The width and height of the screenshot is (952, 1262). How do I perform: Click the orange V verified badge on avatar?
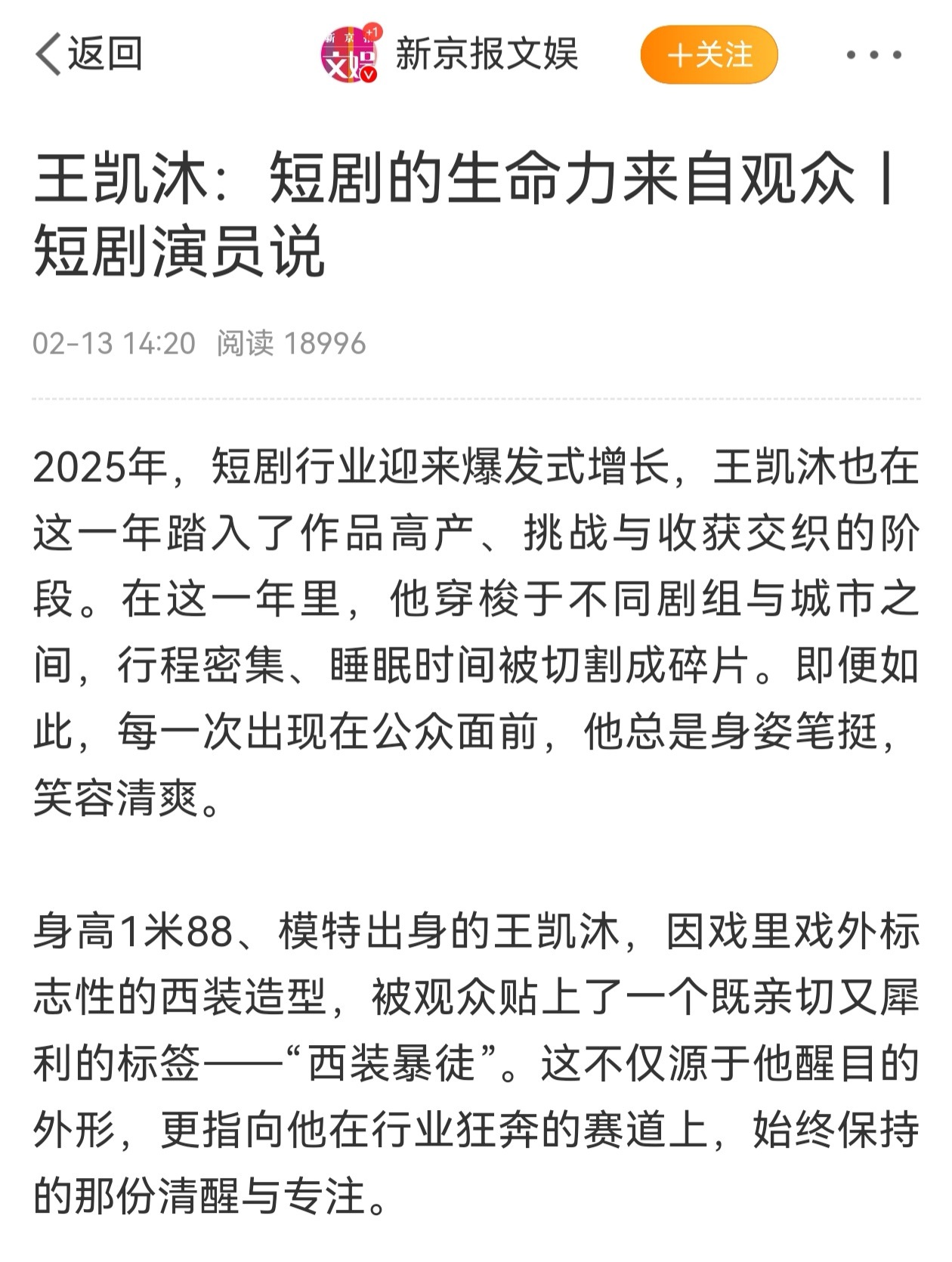click(369, 74)
